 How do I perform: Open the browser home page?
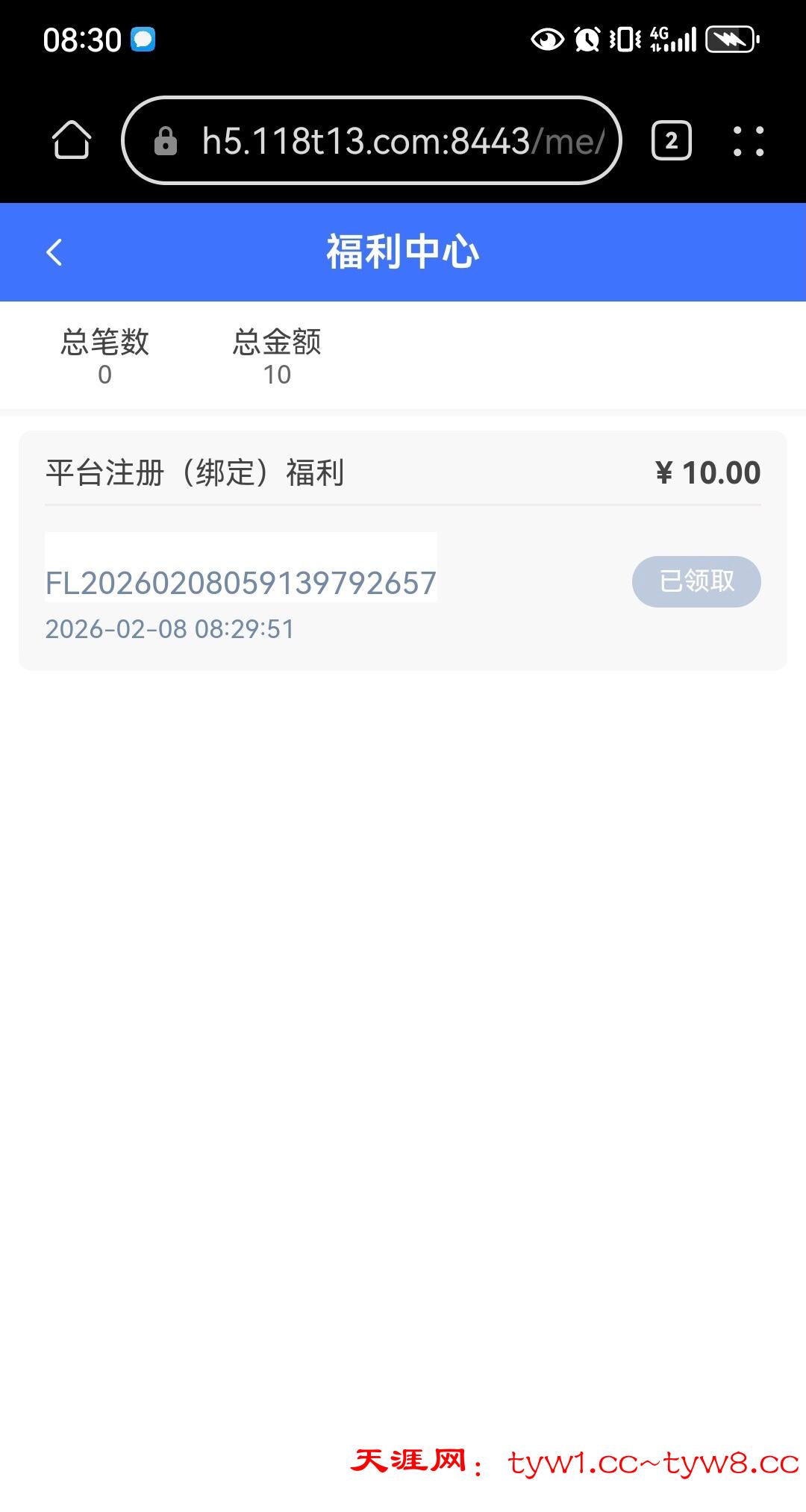point(72,140)
